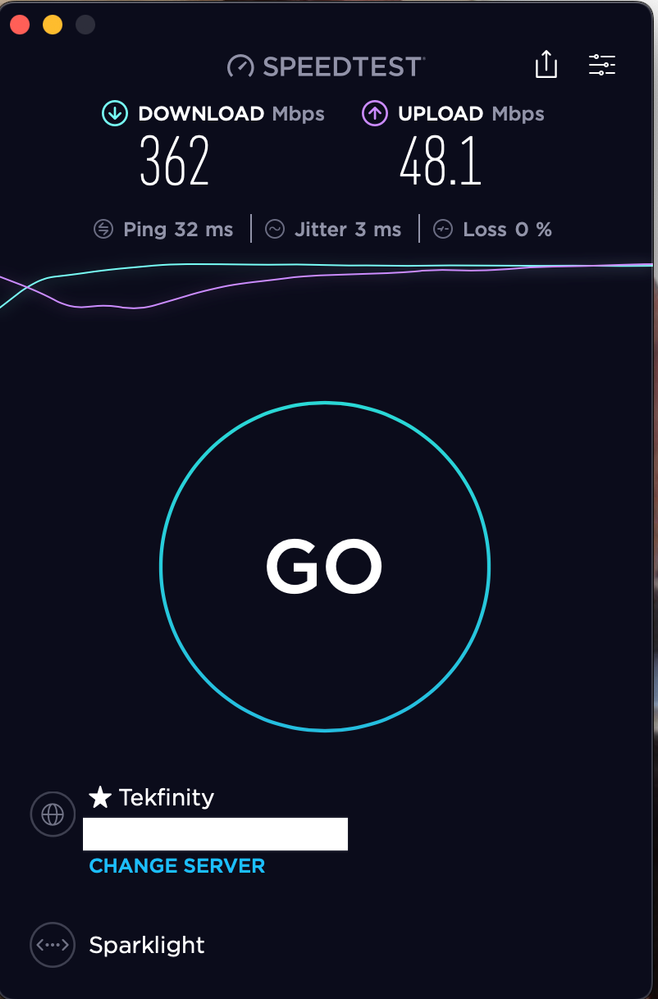Tap the Change Server link
Viewport: 658px width, 999px height.
[x=177, y=866]
